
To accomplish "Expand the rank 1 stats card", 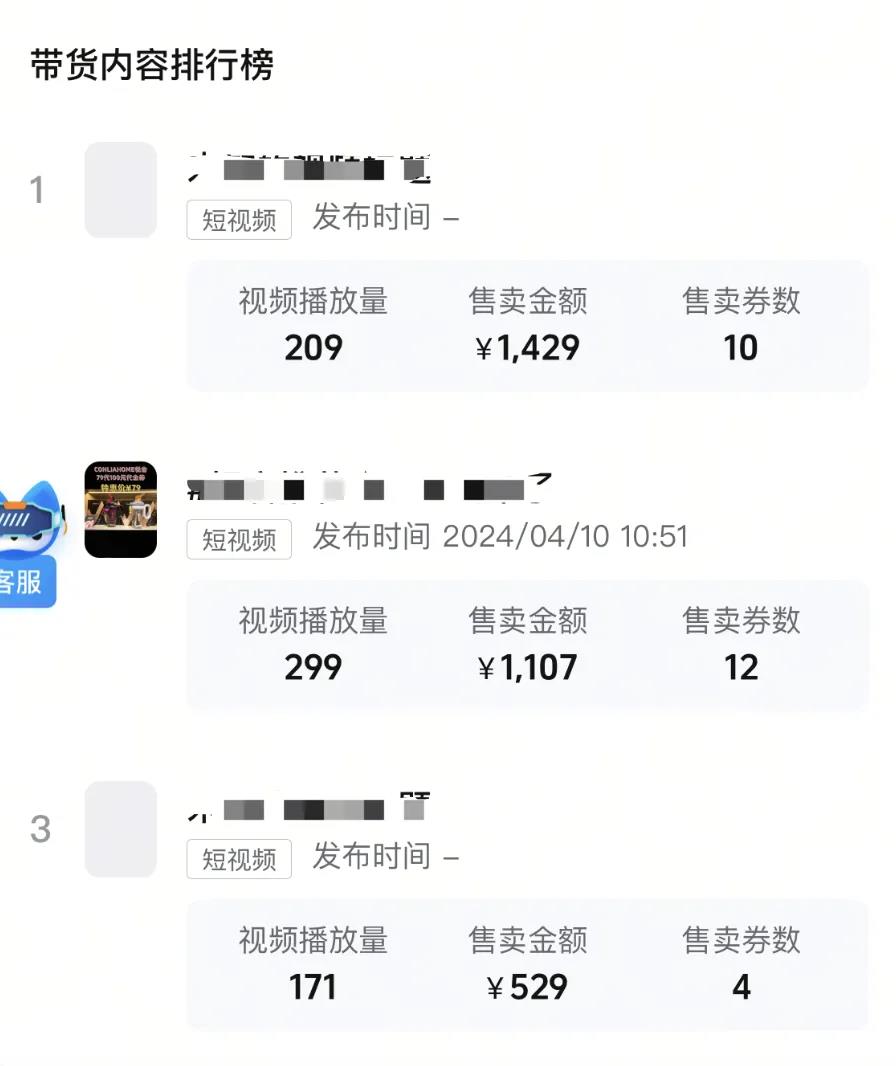I will click(x=528, y=324).
